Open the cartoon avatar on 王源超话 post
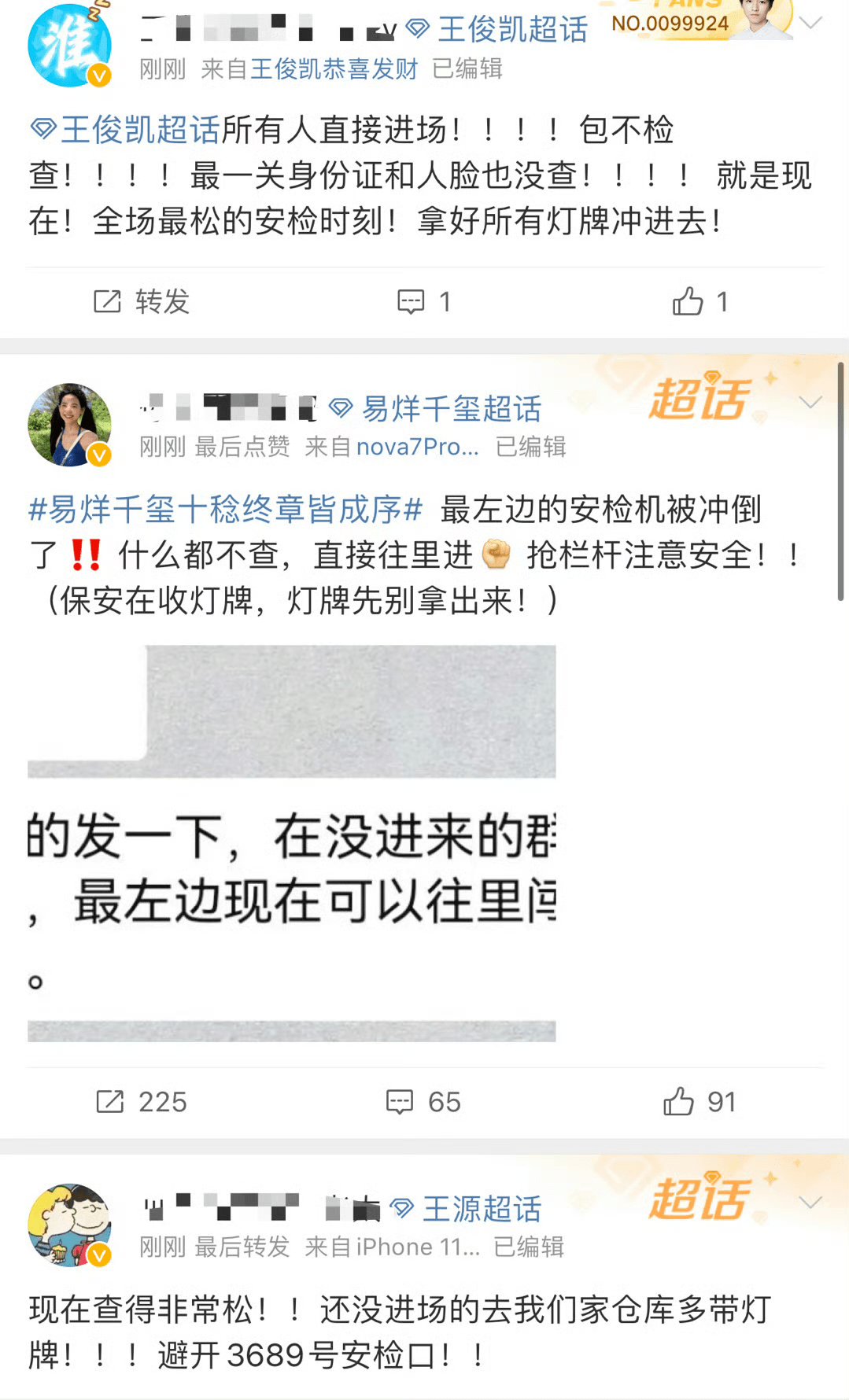Screen dimensions: 849x1400 tap(69, 1225)
